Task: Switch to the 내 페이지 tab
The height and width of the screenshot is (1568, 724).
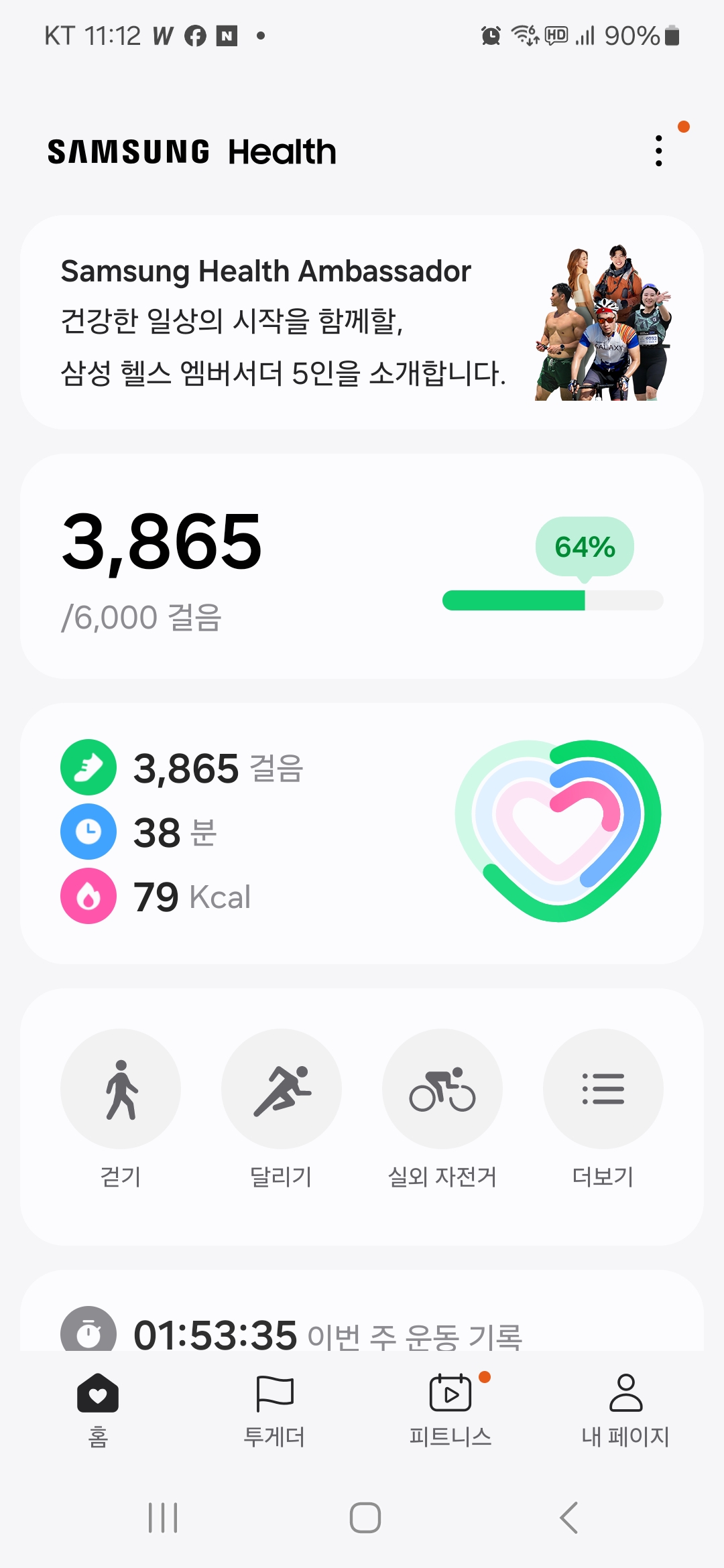Action: click(x=625, y=1409)
